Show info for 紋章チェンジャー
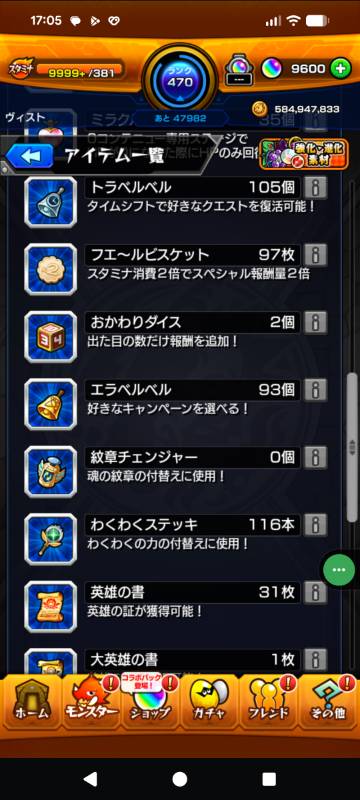The image size is (360, 800). [x=316, y=457]
